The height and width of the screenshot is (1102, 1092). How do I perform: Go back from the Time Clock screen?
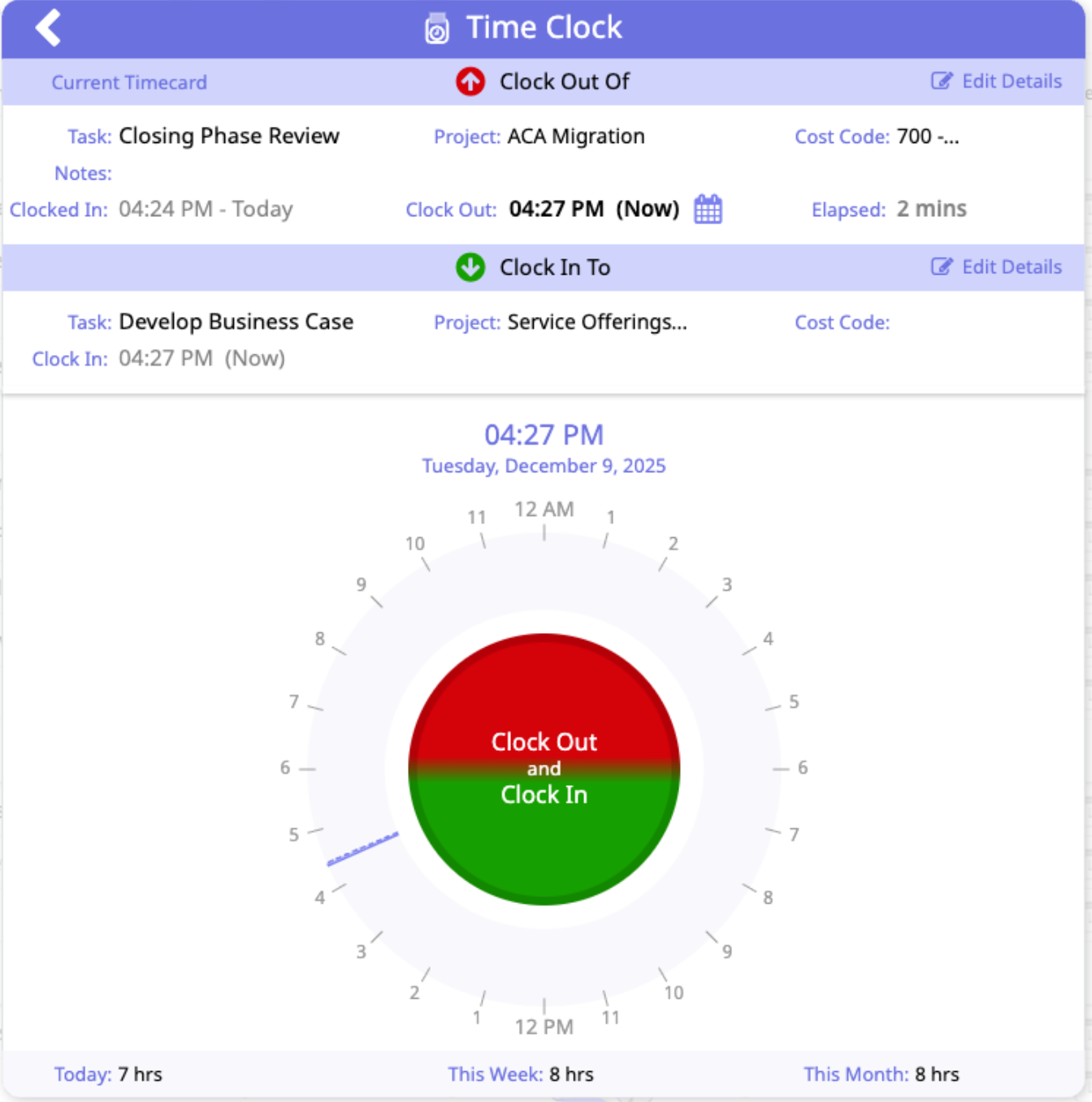49,28
